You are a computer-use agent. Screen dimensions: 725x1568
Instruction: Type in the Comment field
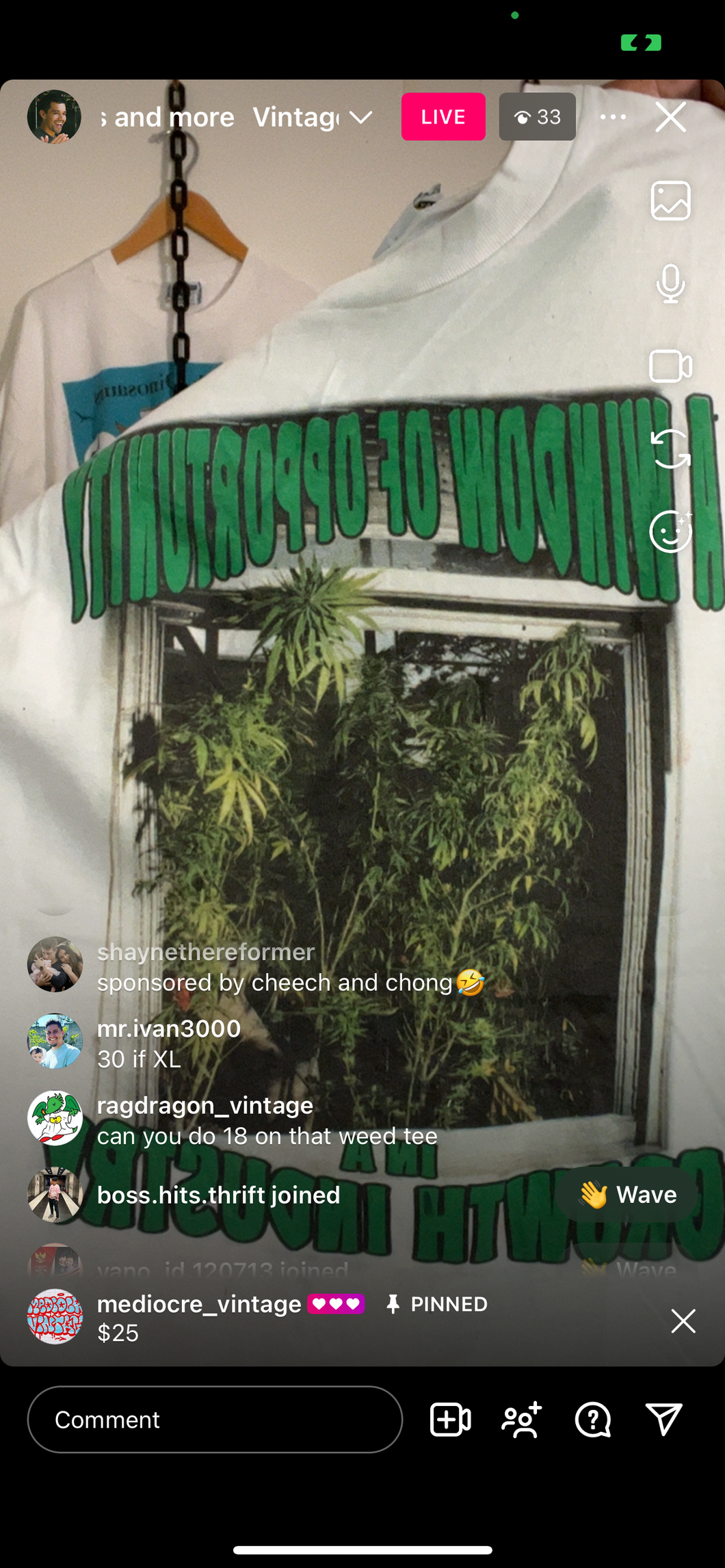pyautogui.click(x=215, y=1420)
